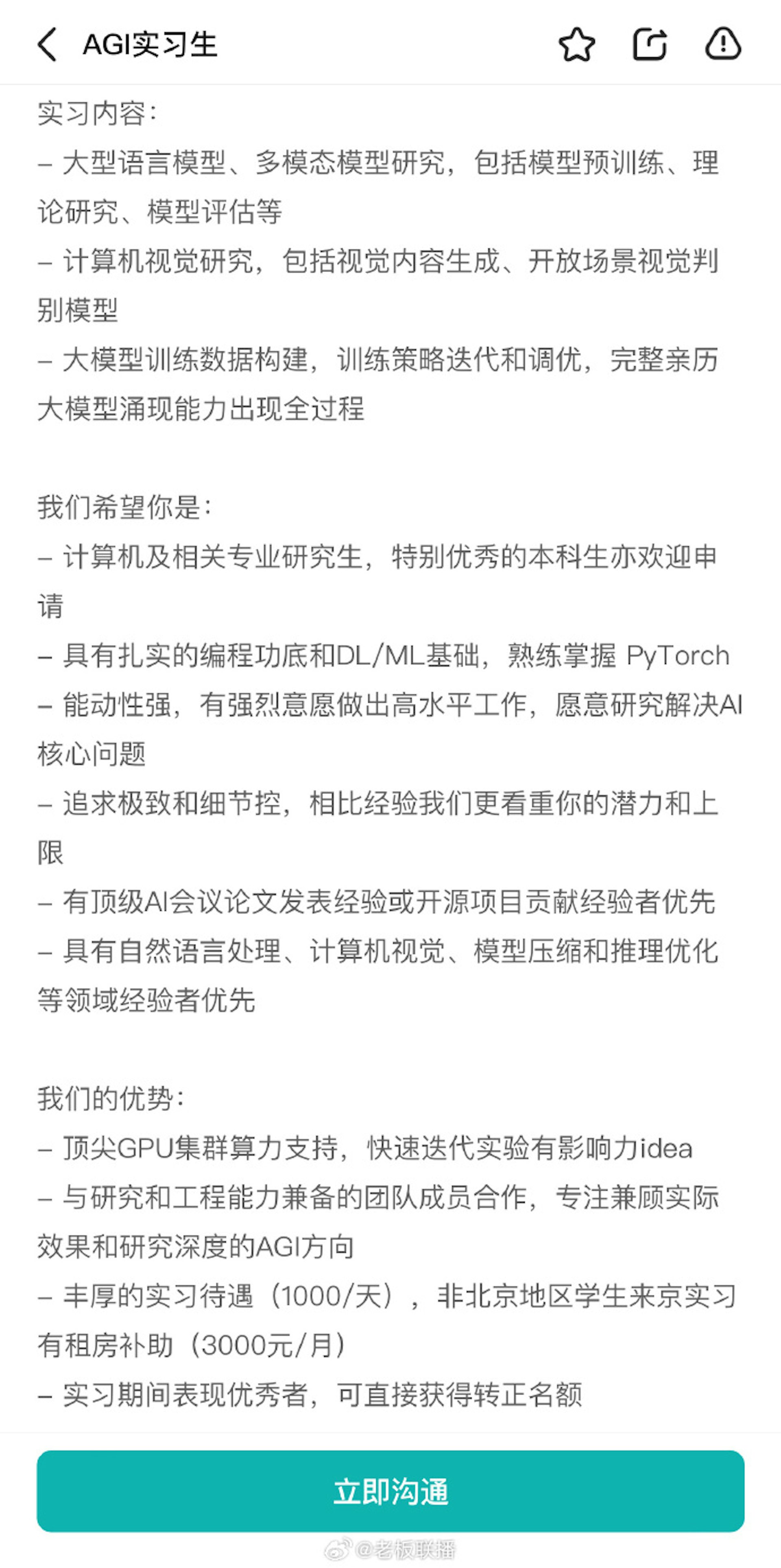Favorite this job with the star icon

click(x=576, y=44)
